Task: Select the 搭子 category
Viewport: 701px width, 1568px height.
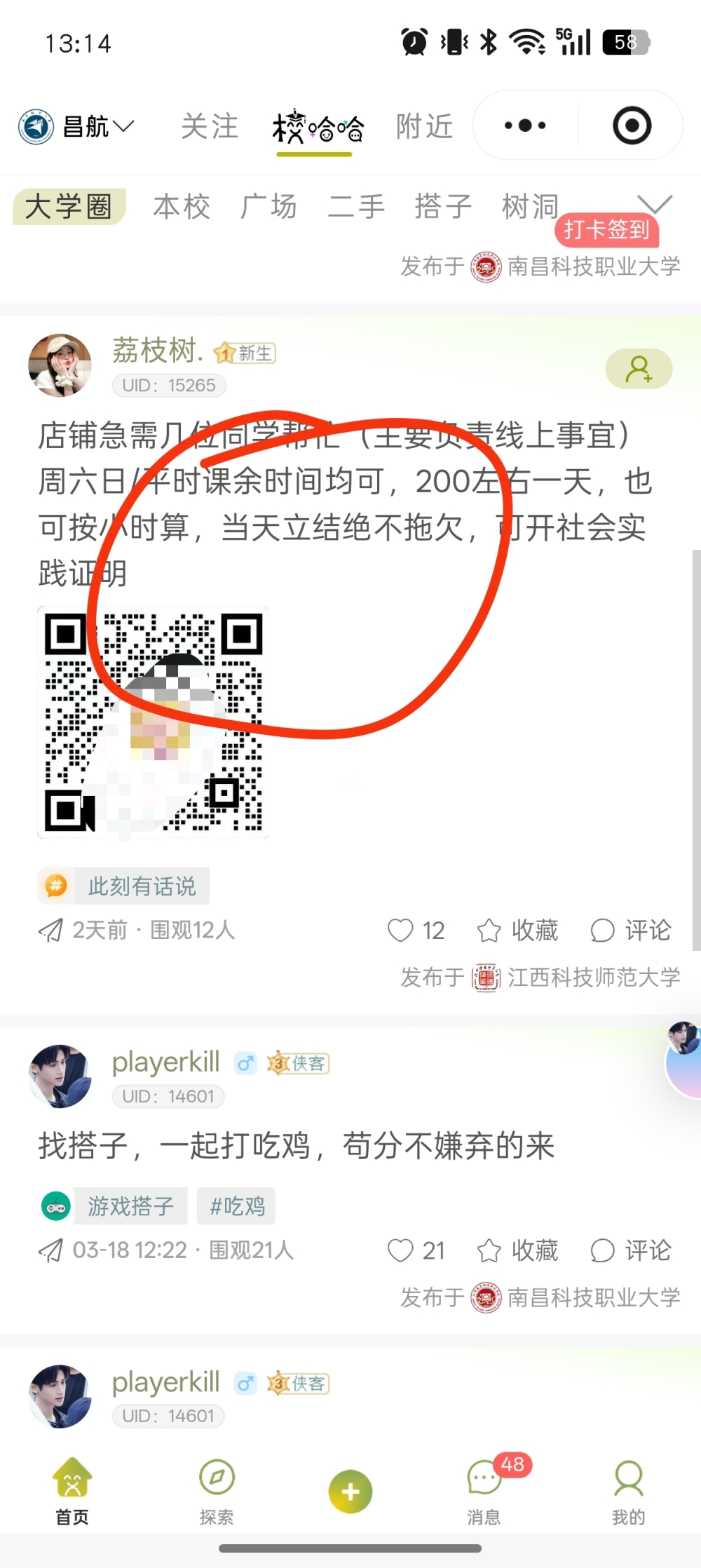Action: [x=443, y=207]
